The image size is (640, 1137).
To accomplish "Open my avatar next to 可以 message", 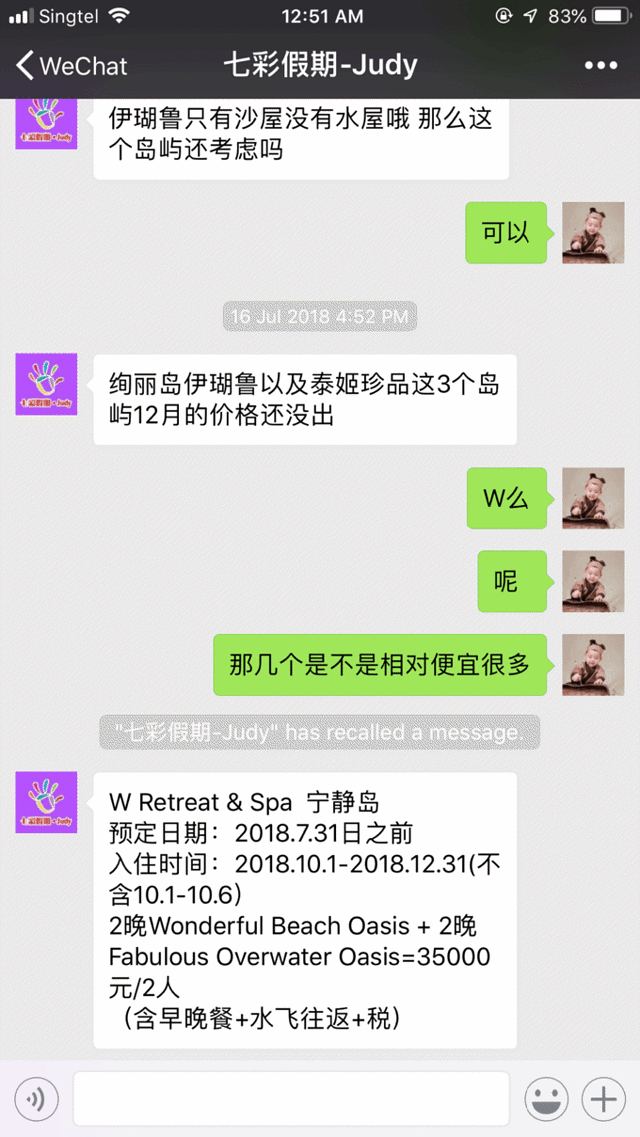I will tap(593, 233).
